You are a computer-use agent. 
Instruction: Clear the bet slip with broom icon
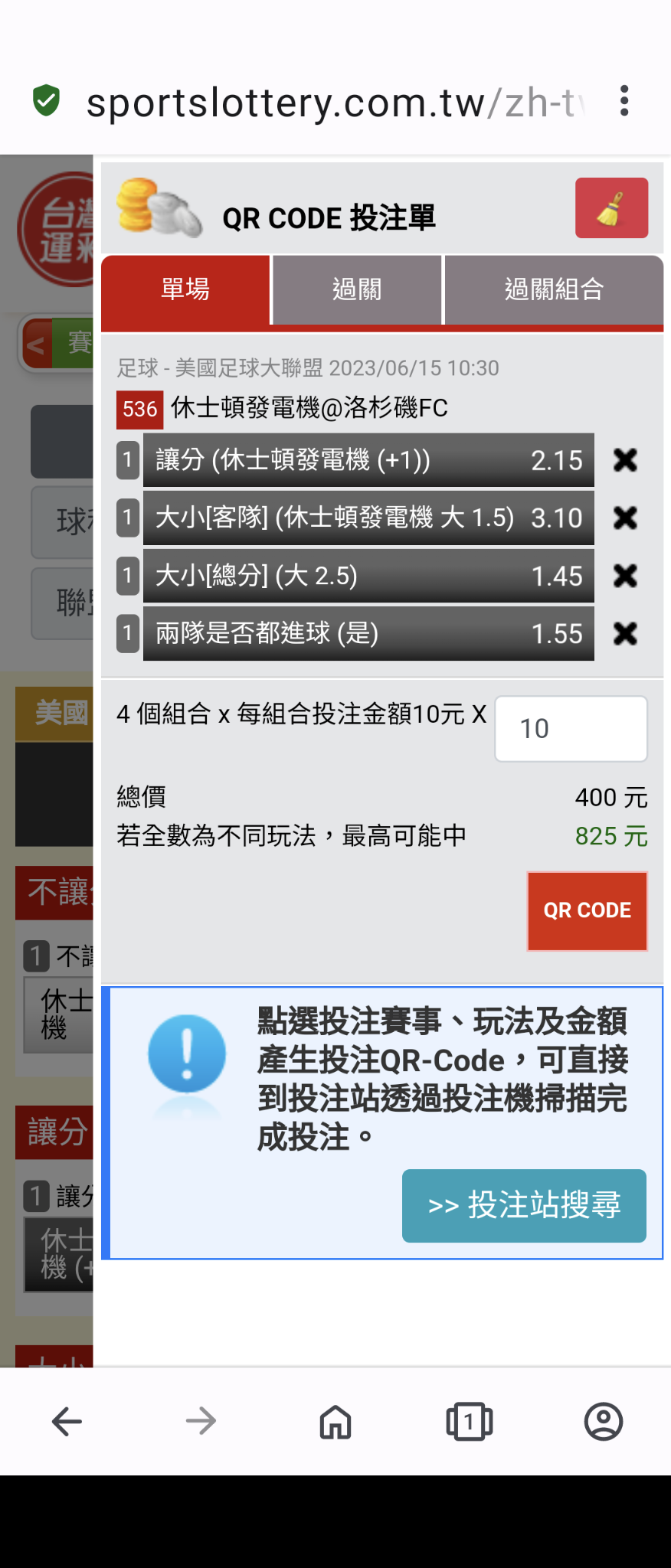611,208
